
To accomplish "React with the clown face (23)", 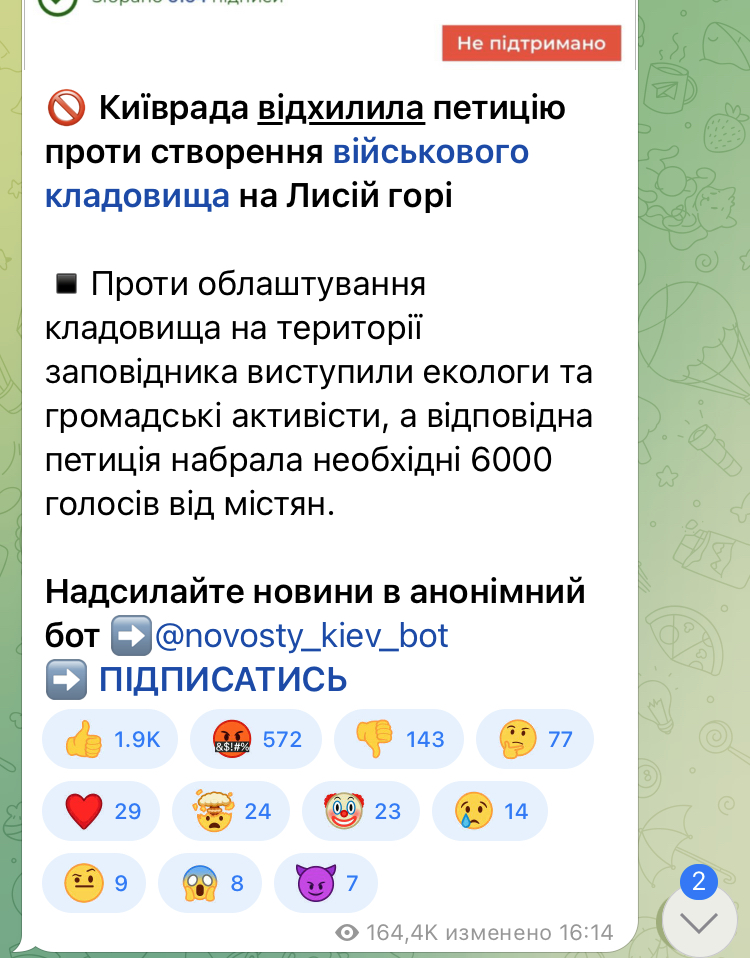I will coord(361,811).
